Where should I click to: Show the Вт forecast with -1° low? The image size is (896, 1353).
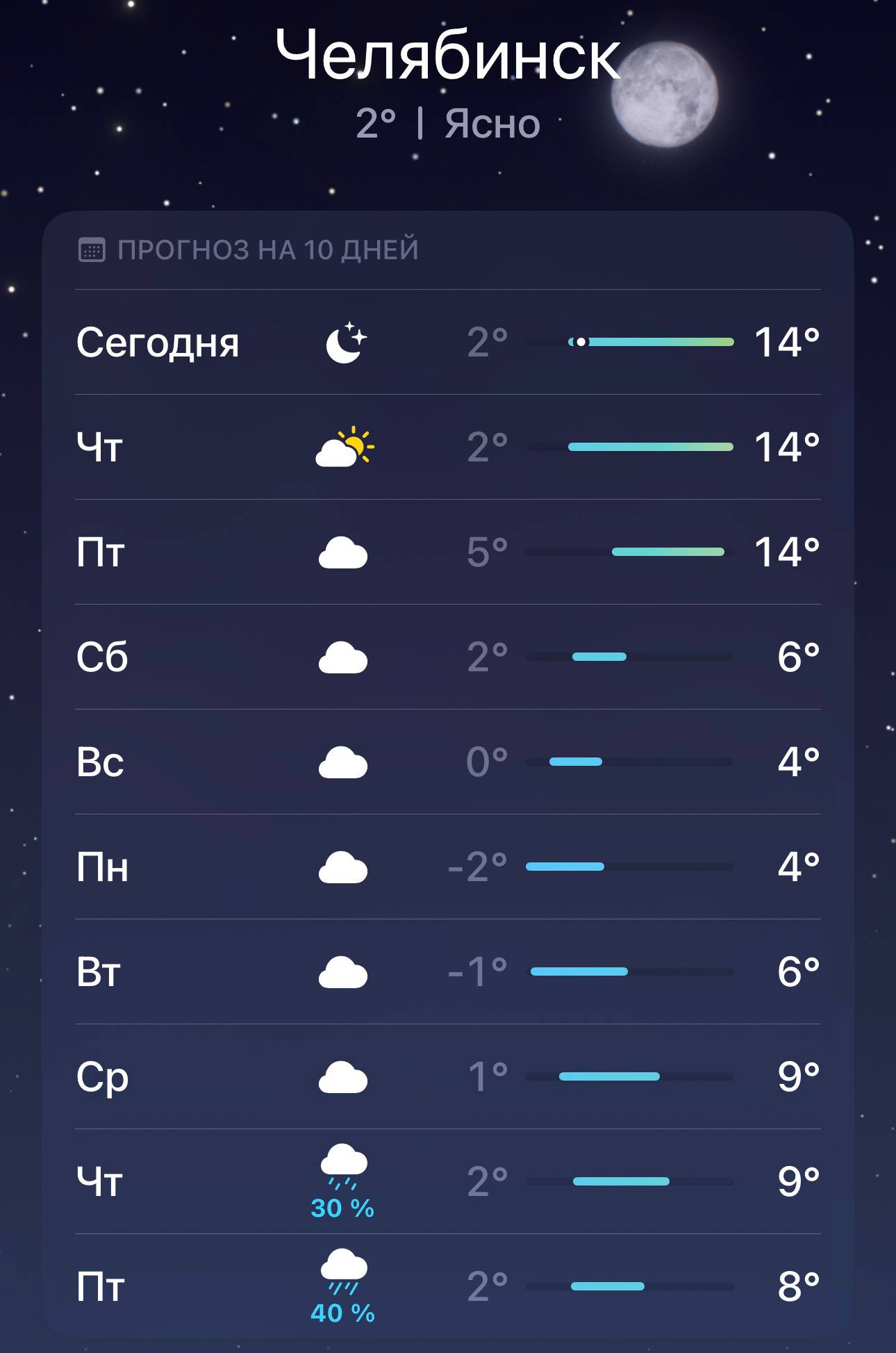447,971
